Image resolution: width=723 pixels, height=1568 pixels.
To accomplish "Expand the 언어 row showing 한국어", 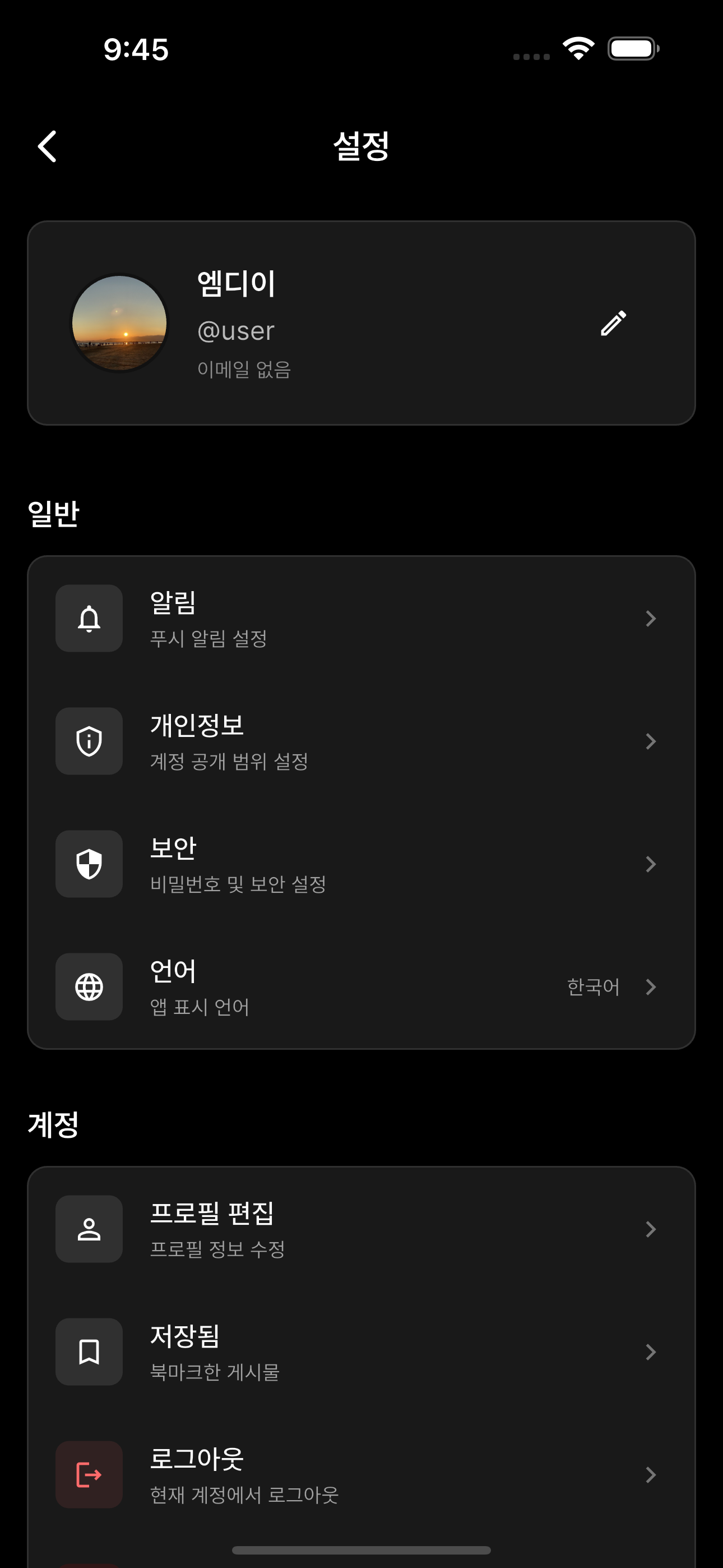I will coord(651,988).
